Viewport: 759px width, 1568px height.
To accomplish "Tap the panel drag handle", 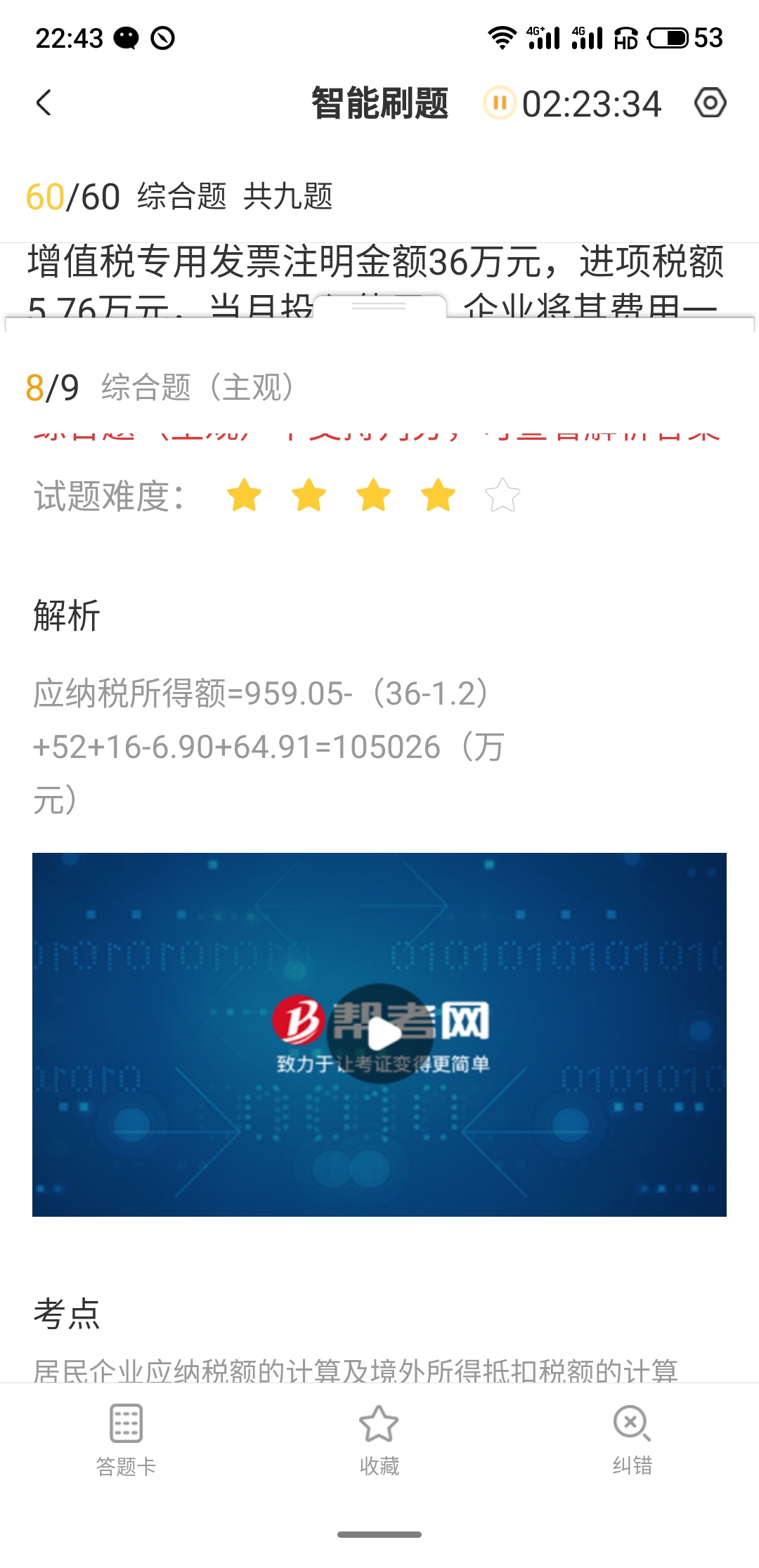I will tap(379, 306).
